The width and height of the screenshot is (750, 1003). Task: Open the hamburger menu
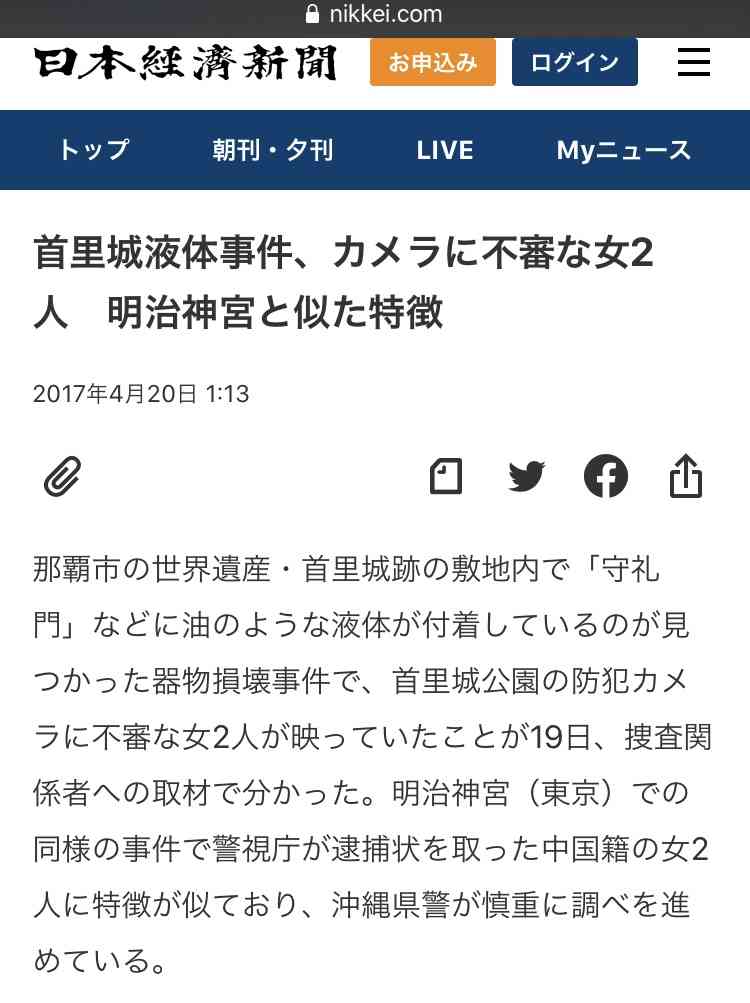coord(693,62)
